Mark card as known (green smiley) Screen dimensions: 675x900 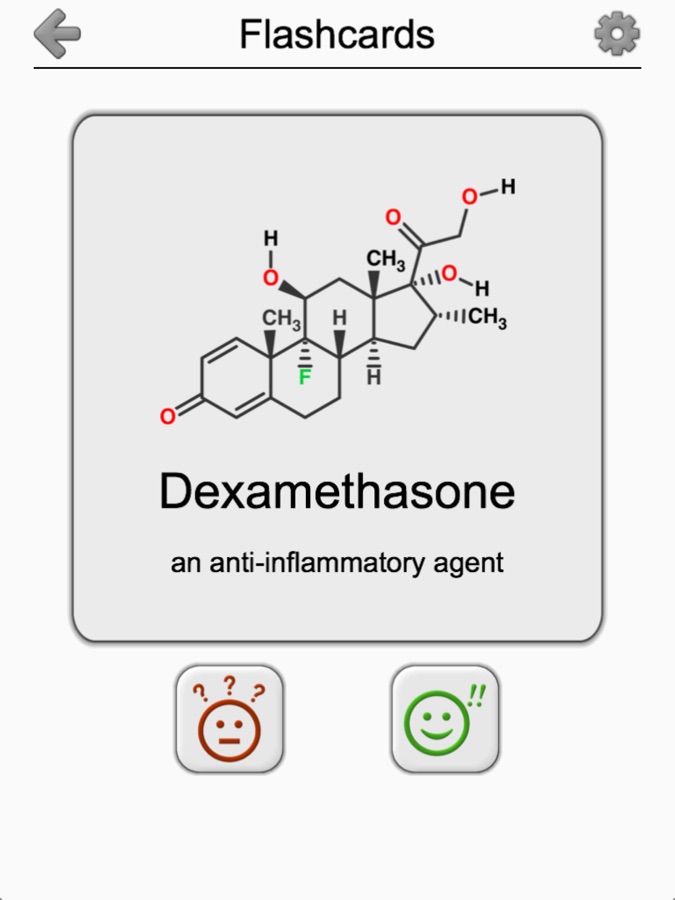(445, 720)
